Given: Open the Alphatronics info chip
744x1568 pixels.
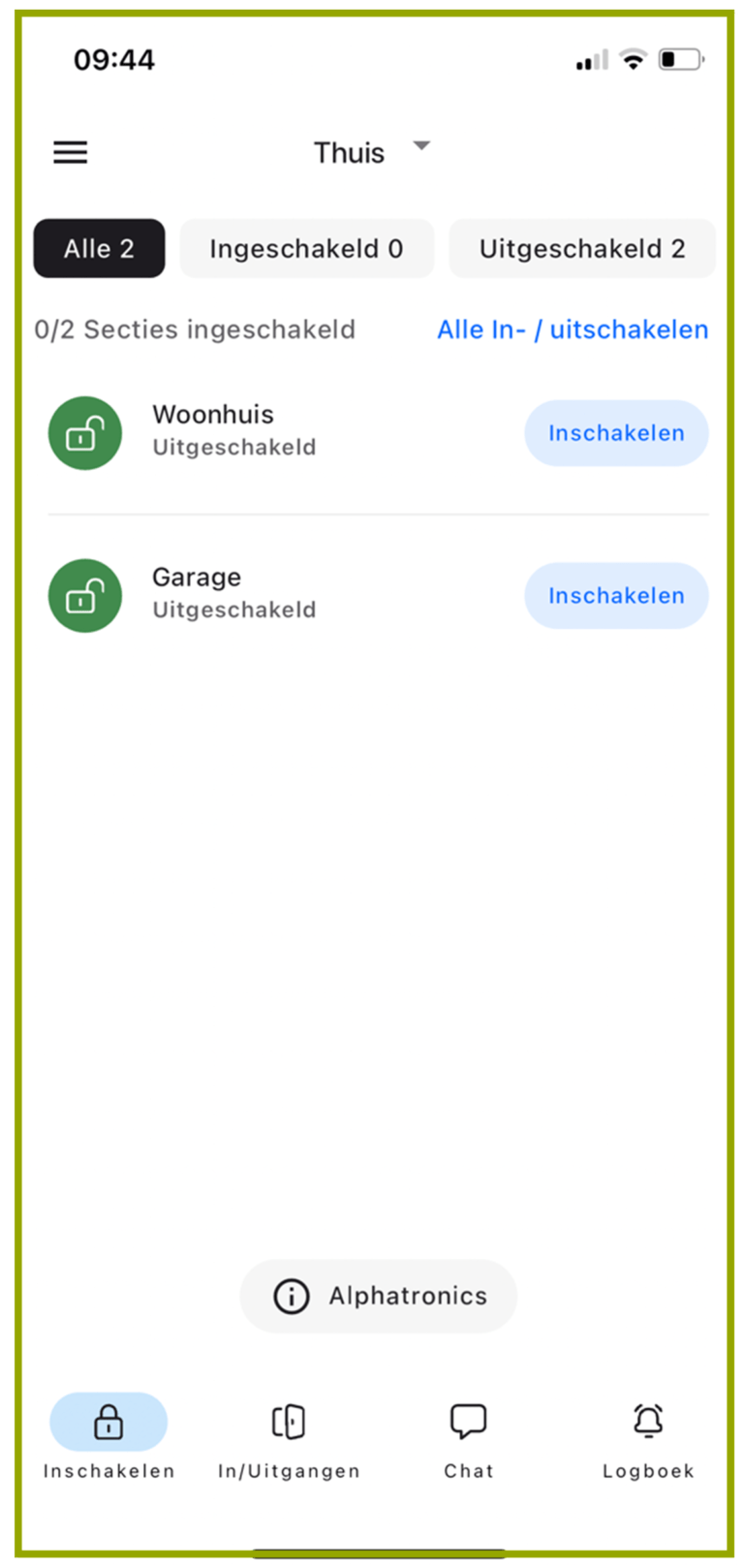Looking at the screenshot, I should pos(379,1296).
